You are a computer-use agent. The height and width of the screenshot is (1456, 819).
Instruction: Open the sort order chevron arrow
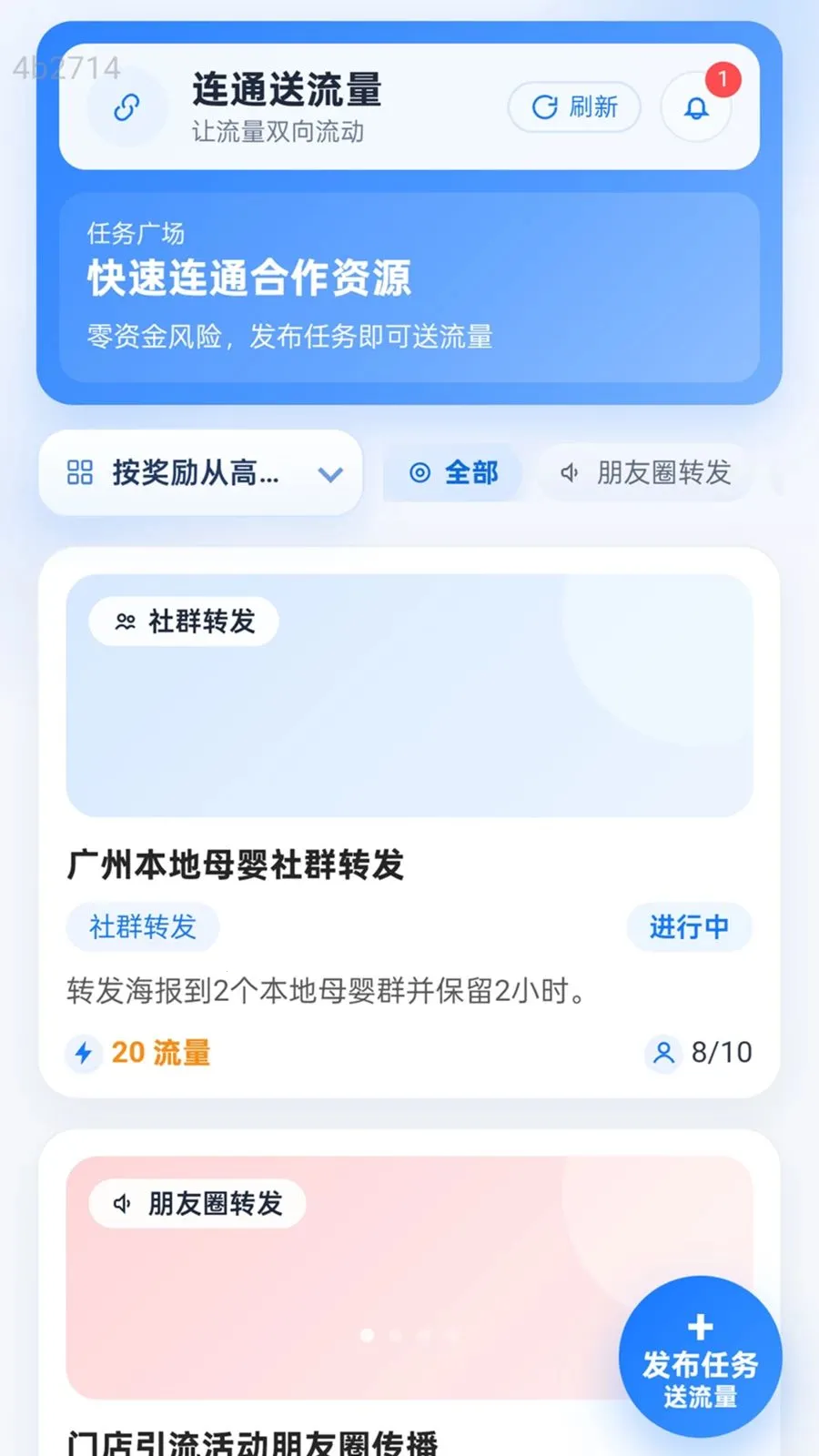click(x=329, y=473)
